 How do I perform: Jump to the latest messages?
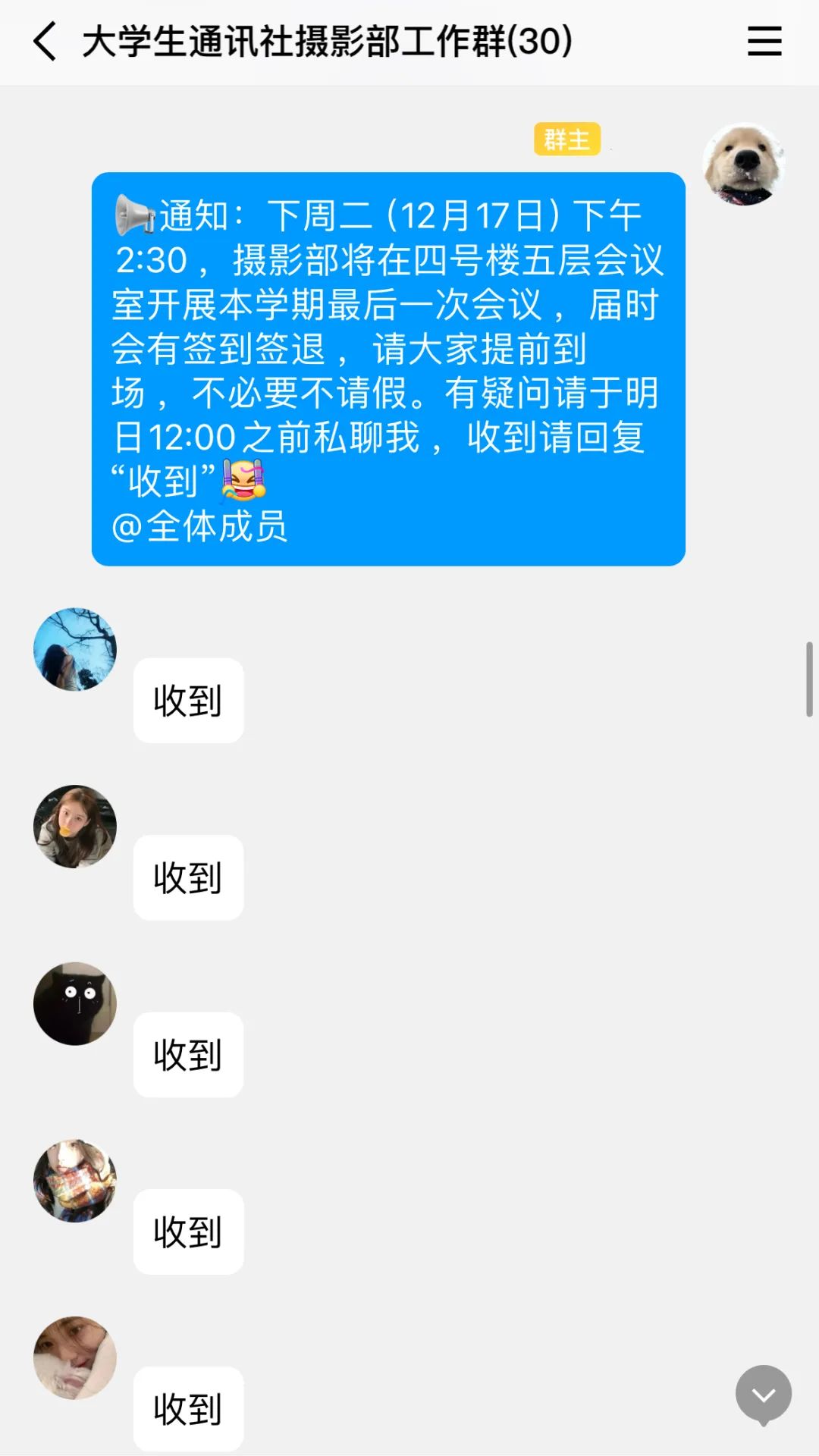(763, 1394)
